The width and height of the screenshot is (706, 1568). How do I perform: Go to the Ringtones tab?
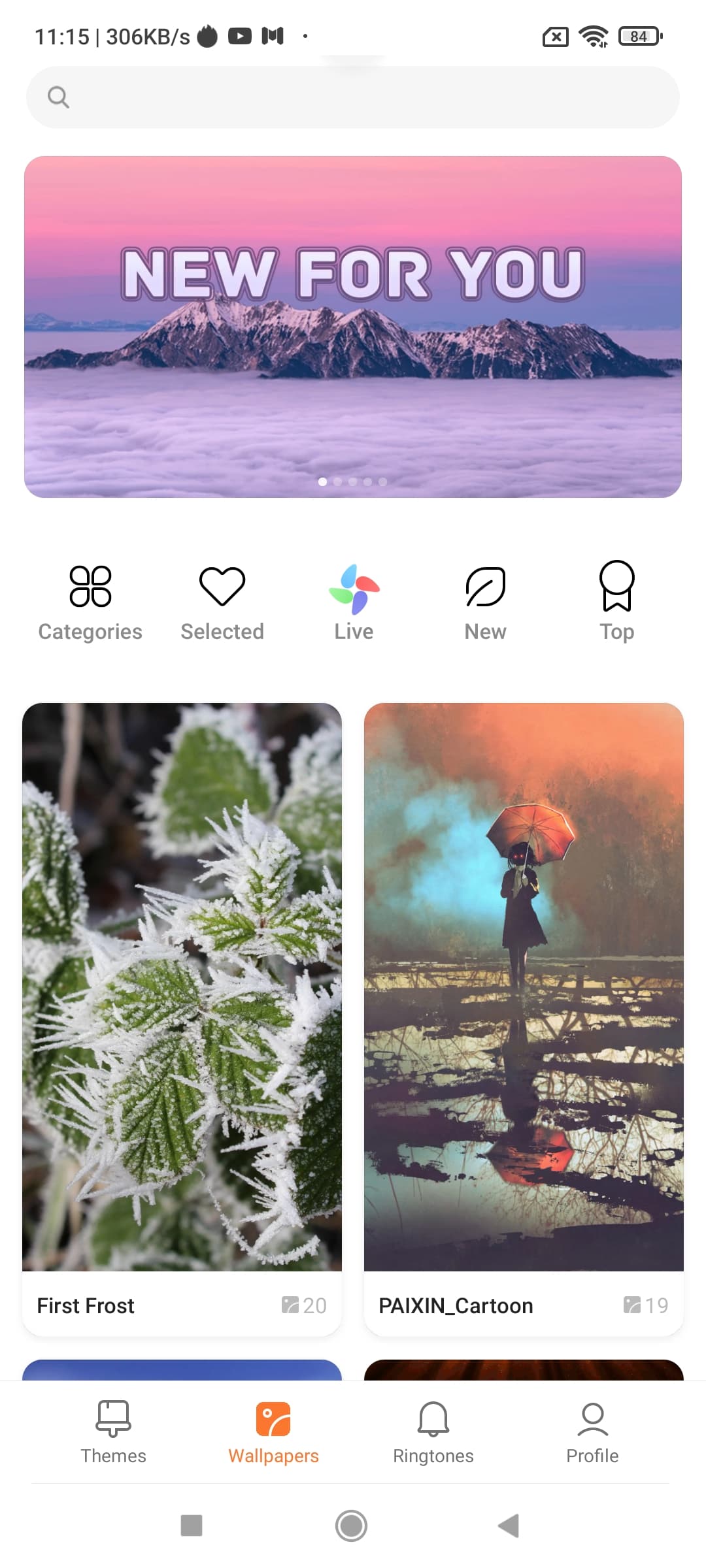pos(433,1432)
